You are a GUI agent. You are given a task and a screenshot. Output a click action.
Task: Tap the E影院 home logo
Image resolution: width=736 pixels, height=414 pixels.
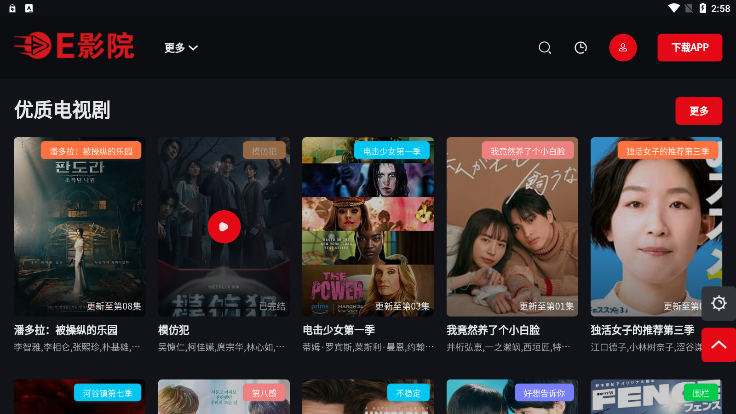74,46
